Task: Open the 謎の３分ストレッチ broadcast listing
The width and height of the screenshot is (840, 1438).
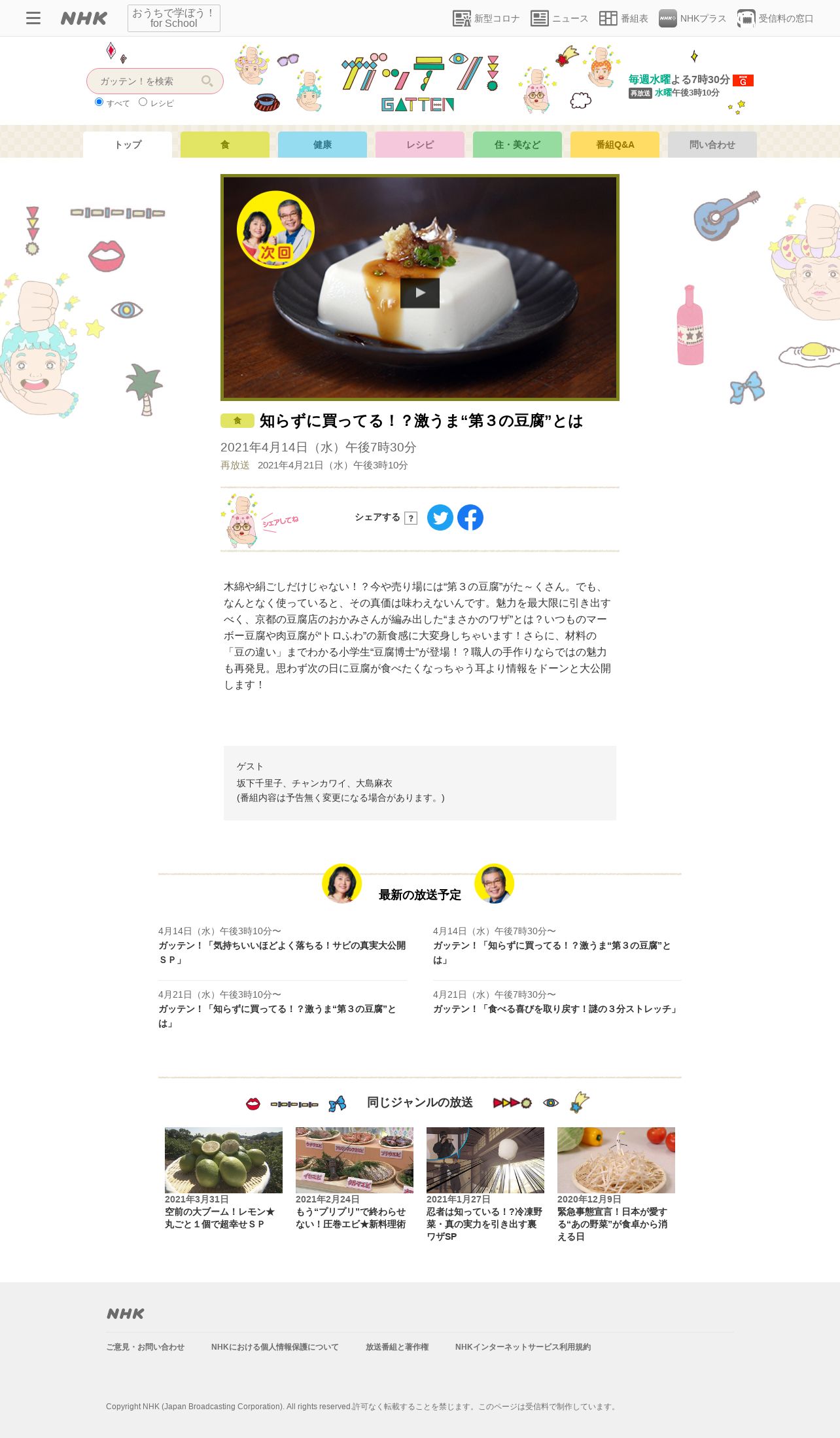Action: [x=557, y=1002]
